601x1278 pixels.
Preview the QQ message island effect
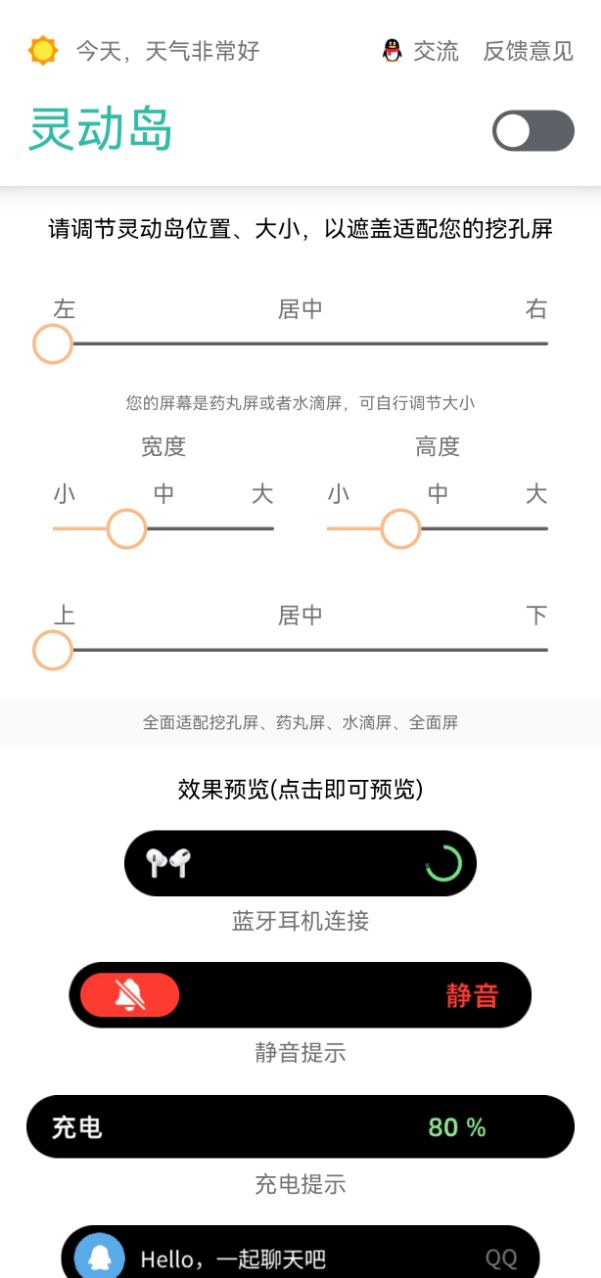300,1254
